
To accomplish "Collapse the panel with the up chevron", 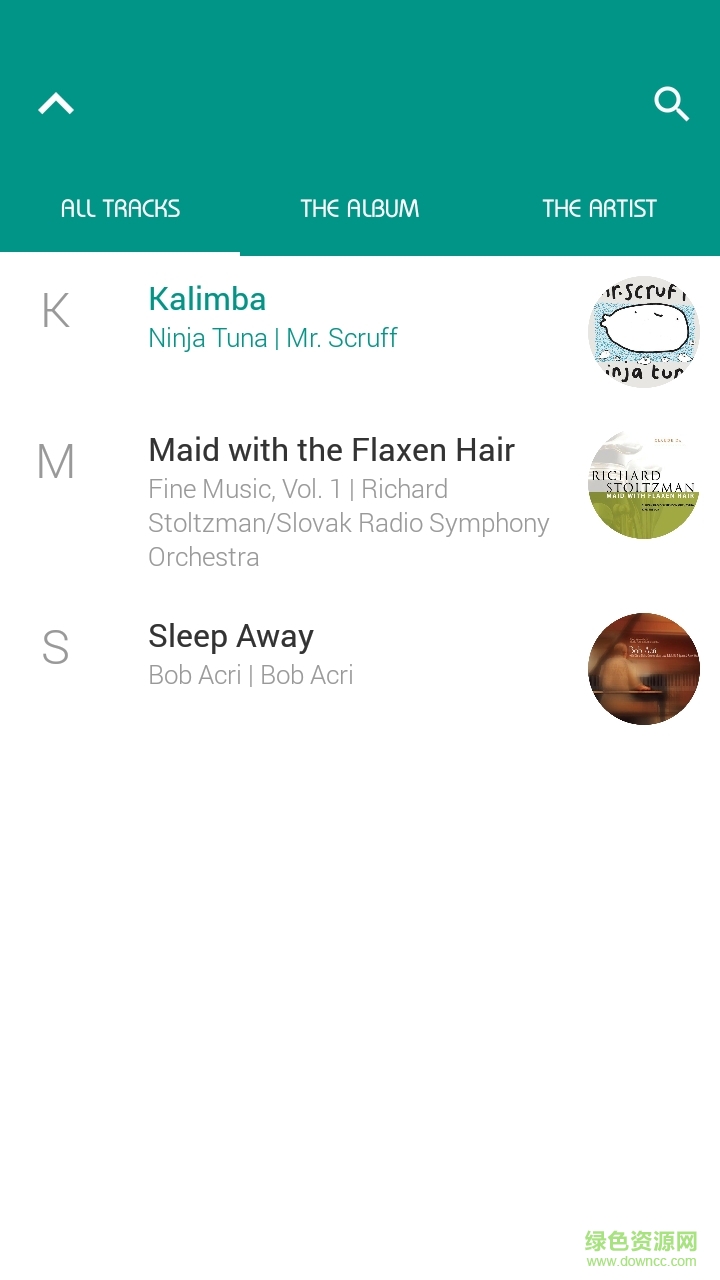I will [x=56, y=104].
